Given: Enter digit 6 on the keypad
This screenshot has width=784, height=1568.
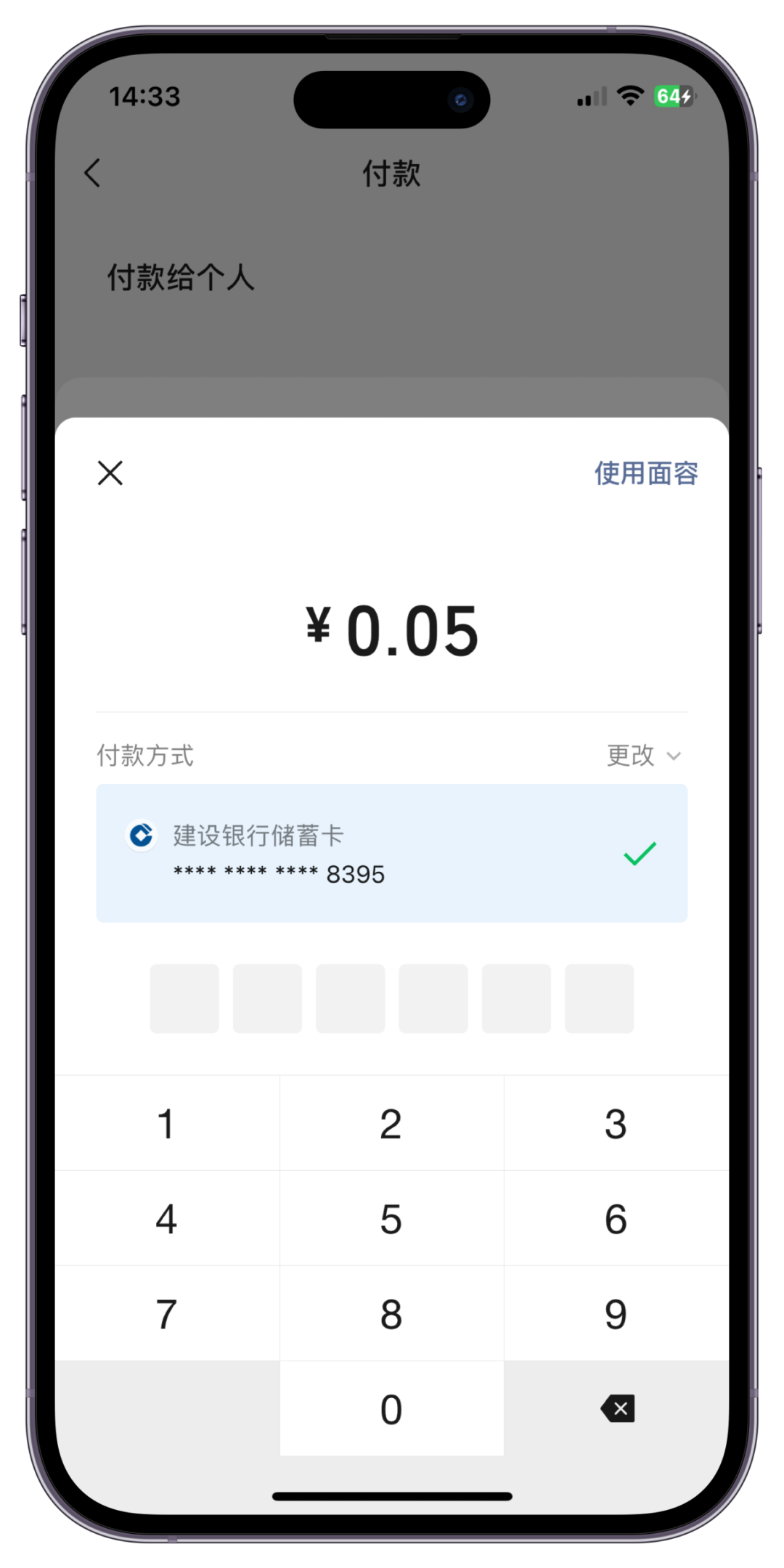Looking at the screenshot, I should point(616,1219).
